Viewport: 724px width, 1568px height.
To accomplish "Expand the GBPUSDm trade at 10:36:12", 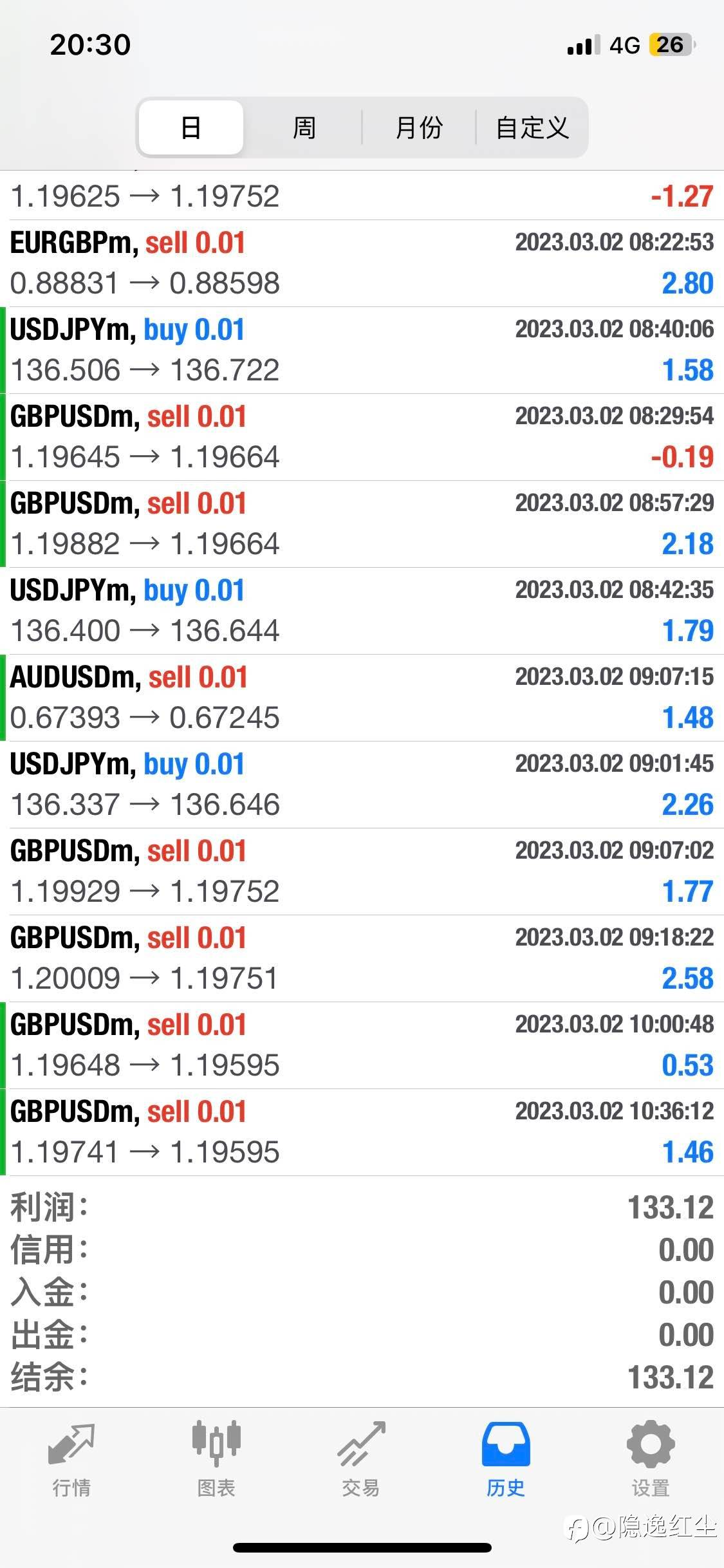I will pos(362,1132).
